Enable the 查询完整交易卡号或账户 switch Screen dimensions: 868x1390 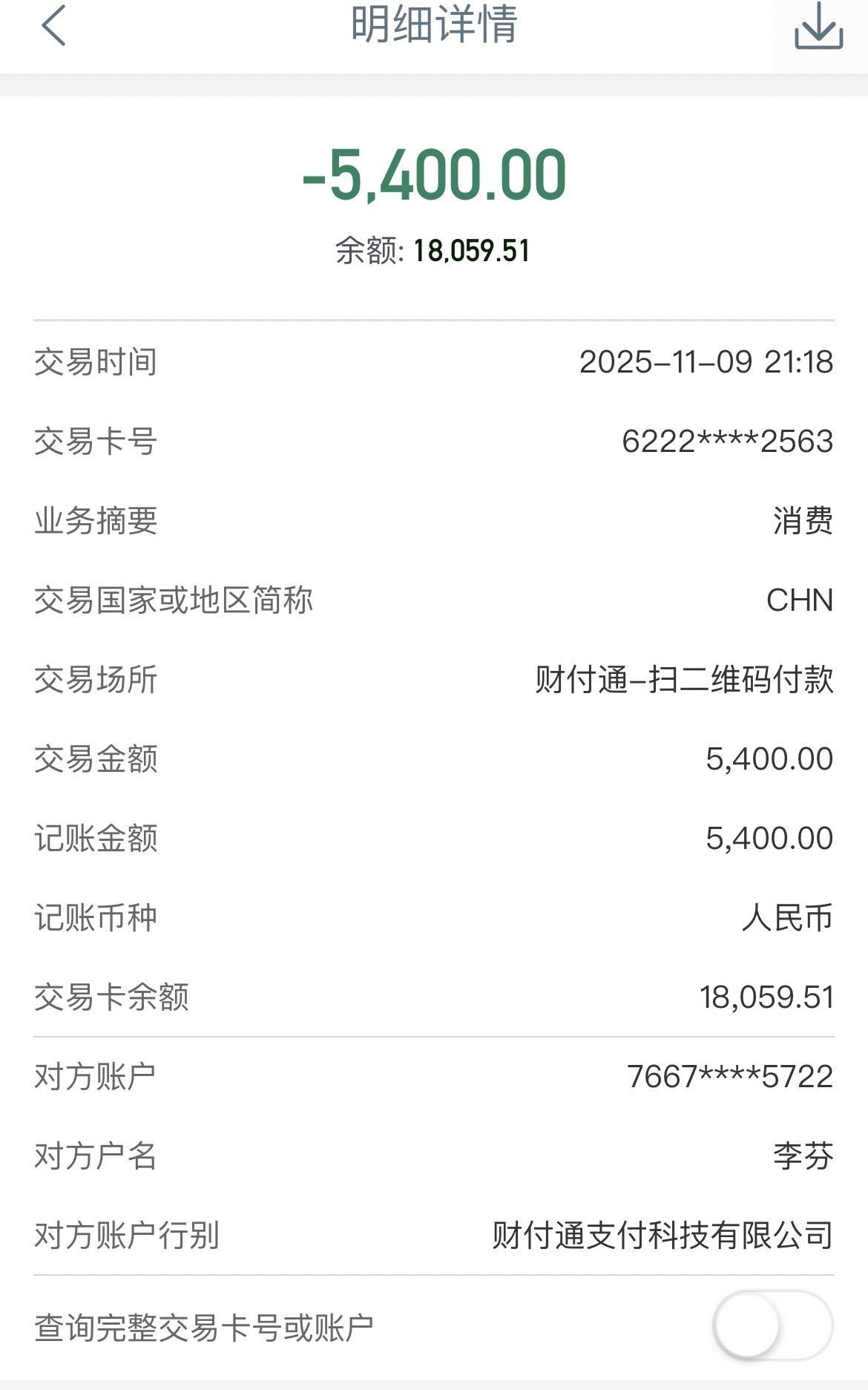(772, 1325)
